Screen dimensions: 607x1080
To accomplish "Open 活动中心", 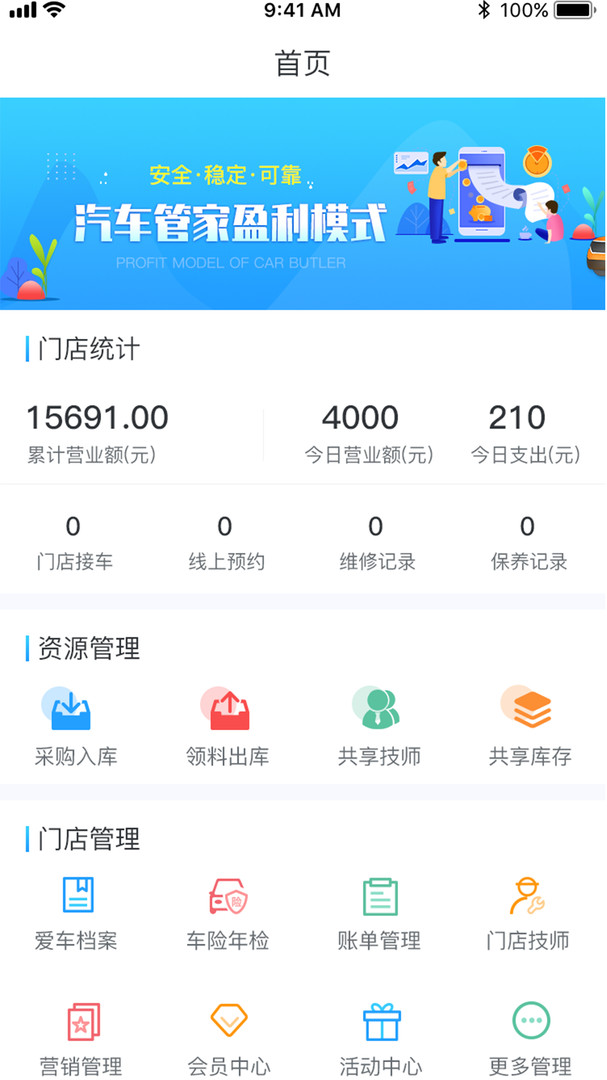I will 380,1038.
